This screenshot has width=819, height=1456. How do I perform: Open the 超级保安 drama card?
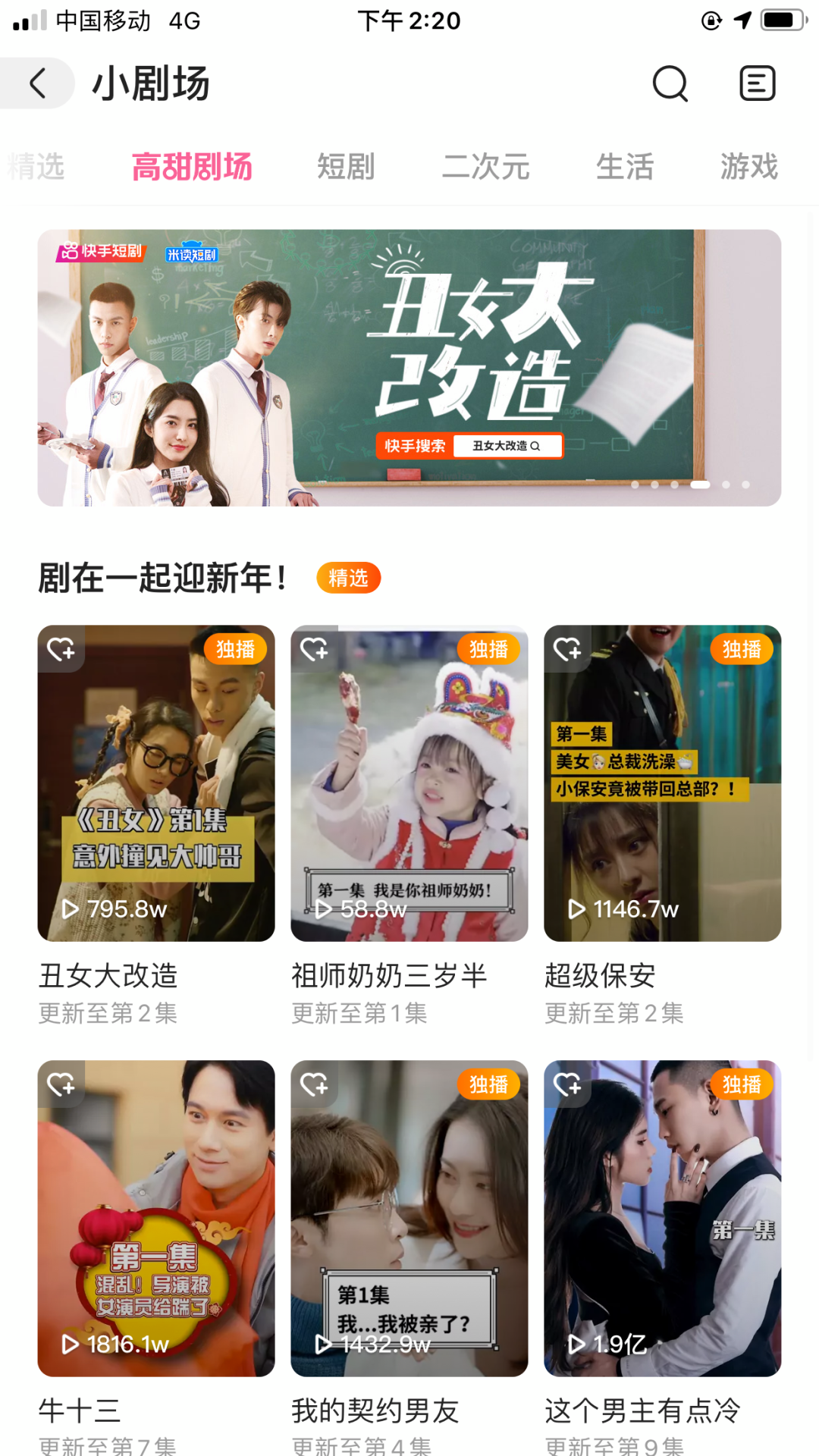pos(662,783)
